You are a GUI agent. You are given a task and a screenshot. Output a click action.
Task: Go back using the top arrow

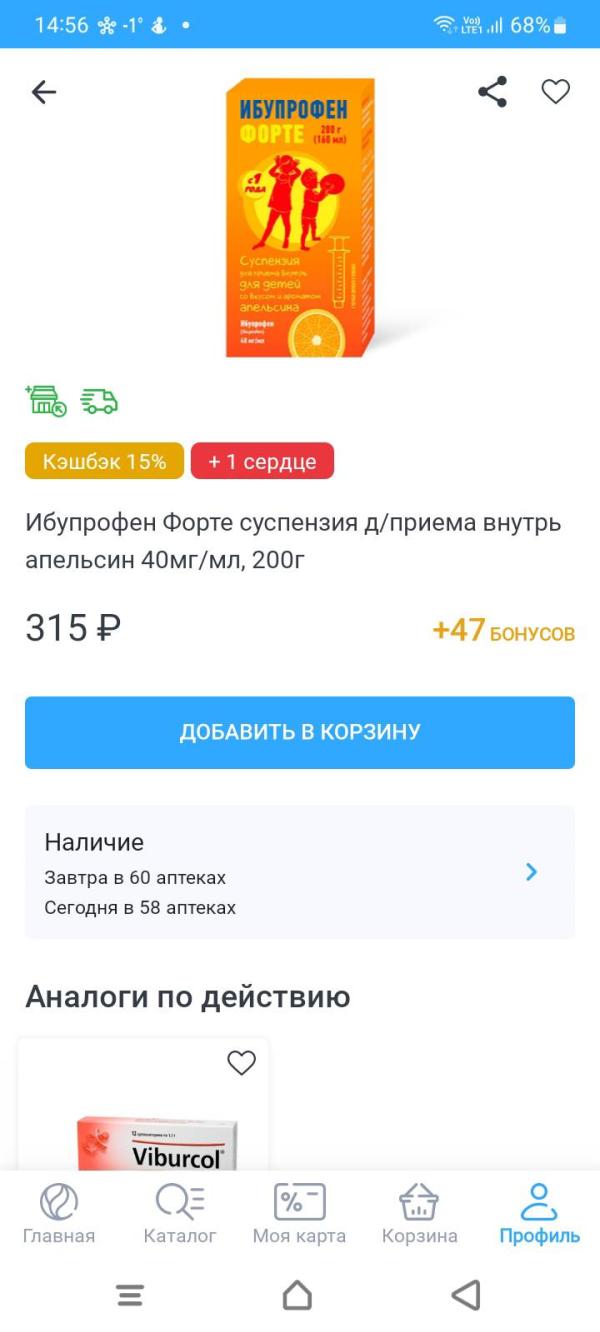click(44, 93)
